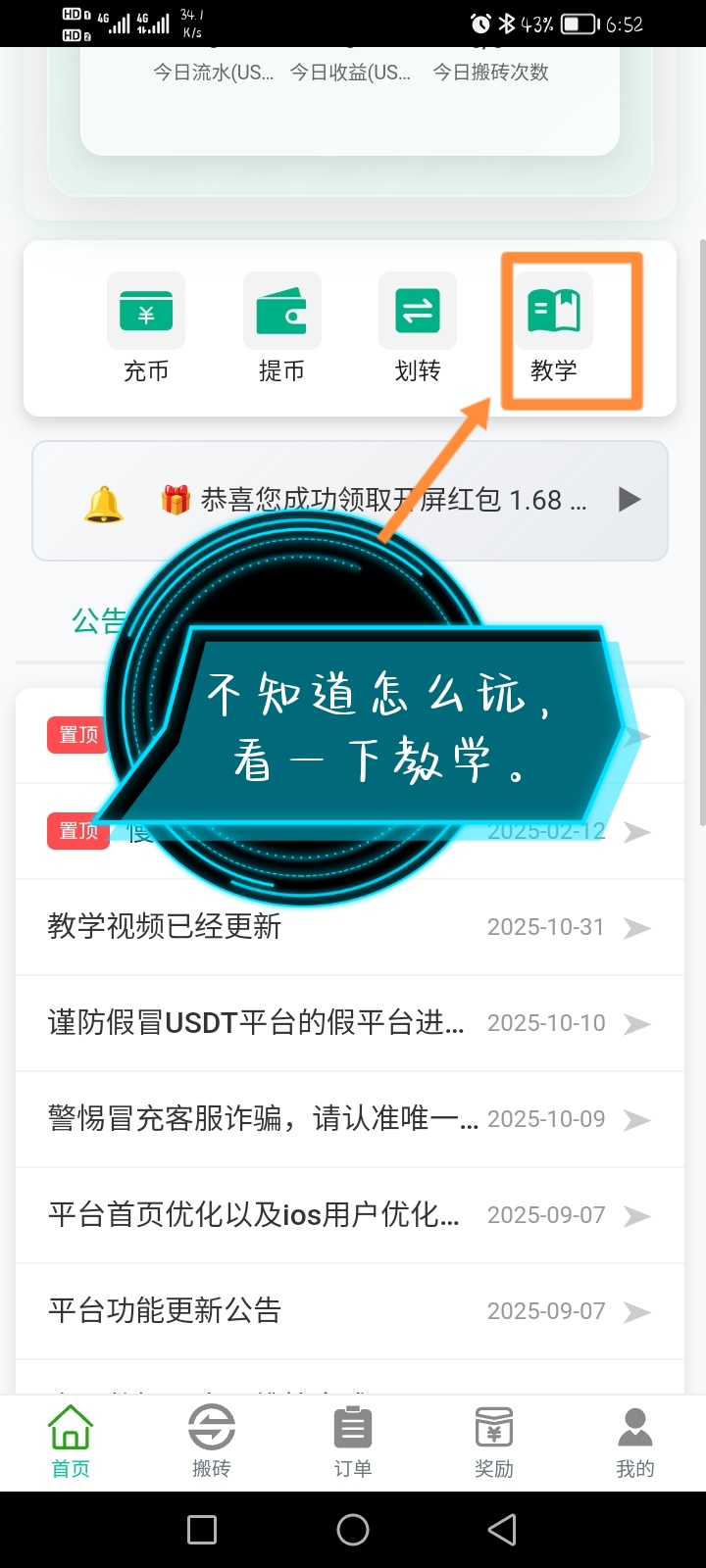Open the highlighted 教学 tutorial icon
This screenshot has width=706, height=1568.
click(x=554, y=312)
